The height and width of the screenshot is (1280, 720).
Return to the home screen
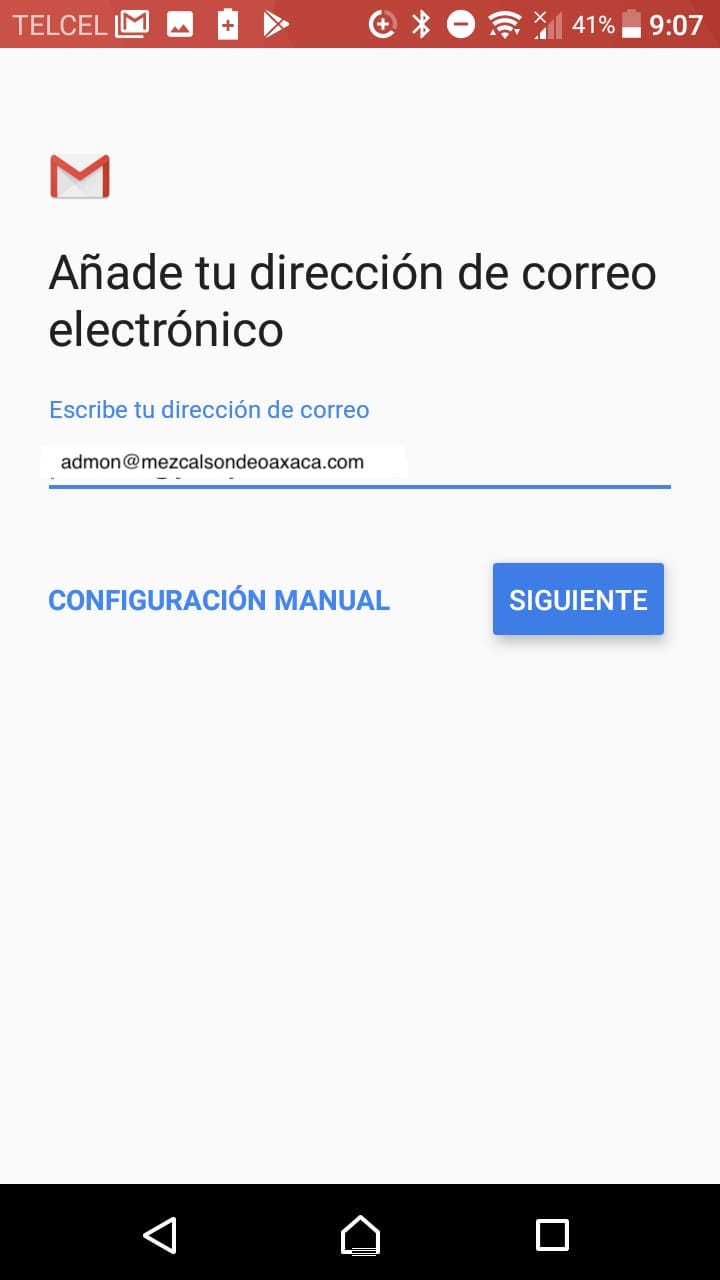click(x=360, y=1234)
